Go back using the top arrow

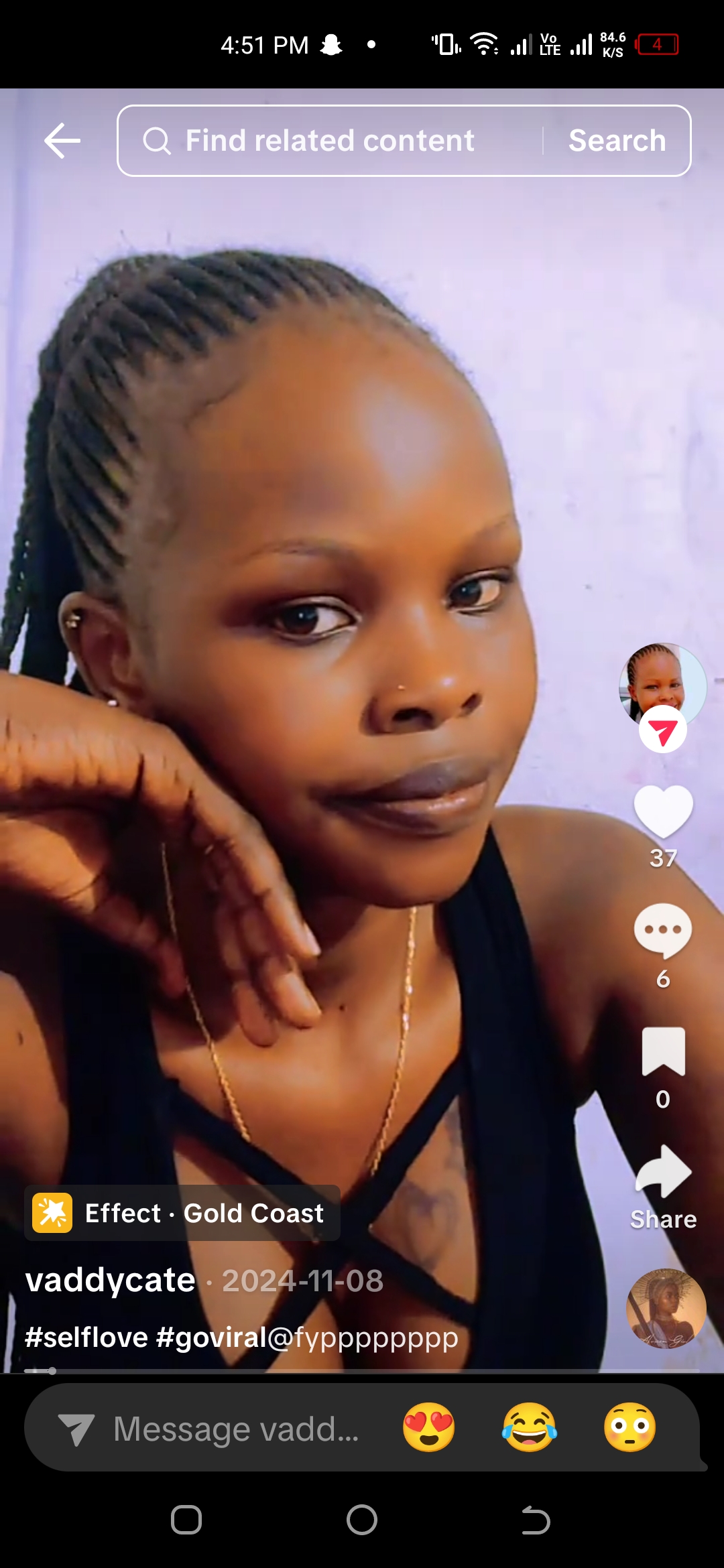point(62,141)
